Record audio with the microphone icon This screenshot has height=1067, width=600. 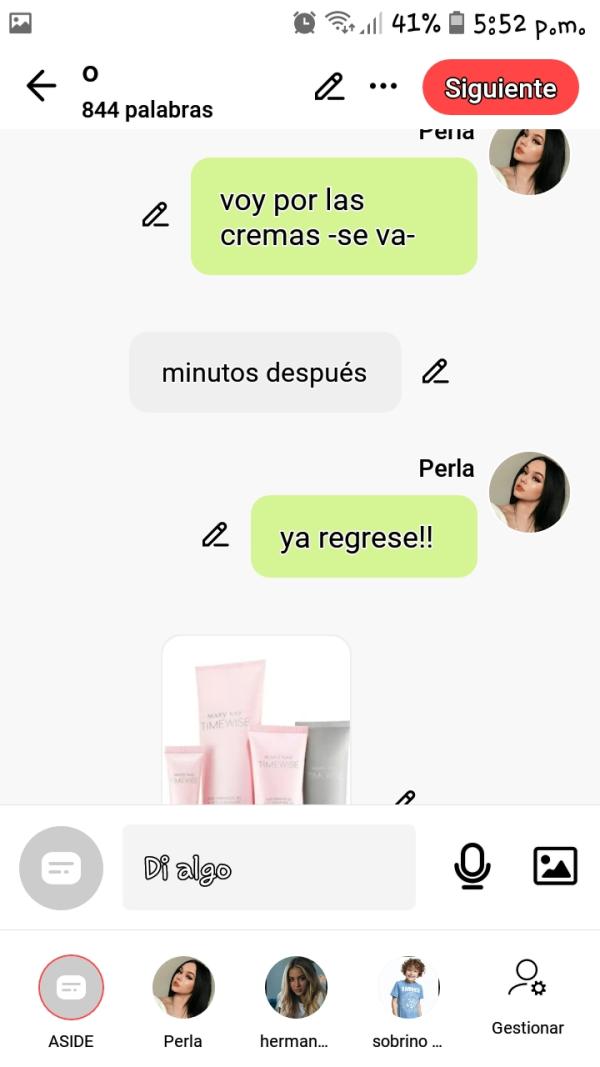pyautogui.click(x=472, y=866)
